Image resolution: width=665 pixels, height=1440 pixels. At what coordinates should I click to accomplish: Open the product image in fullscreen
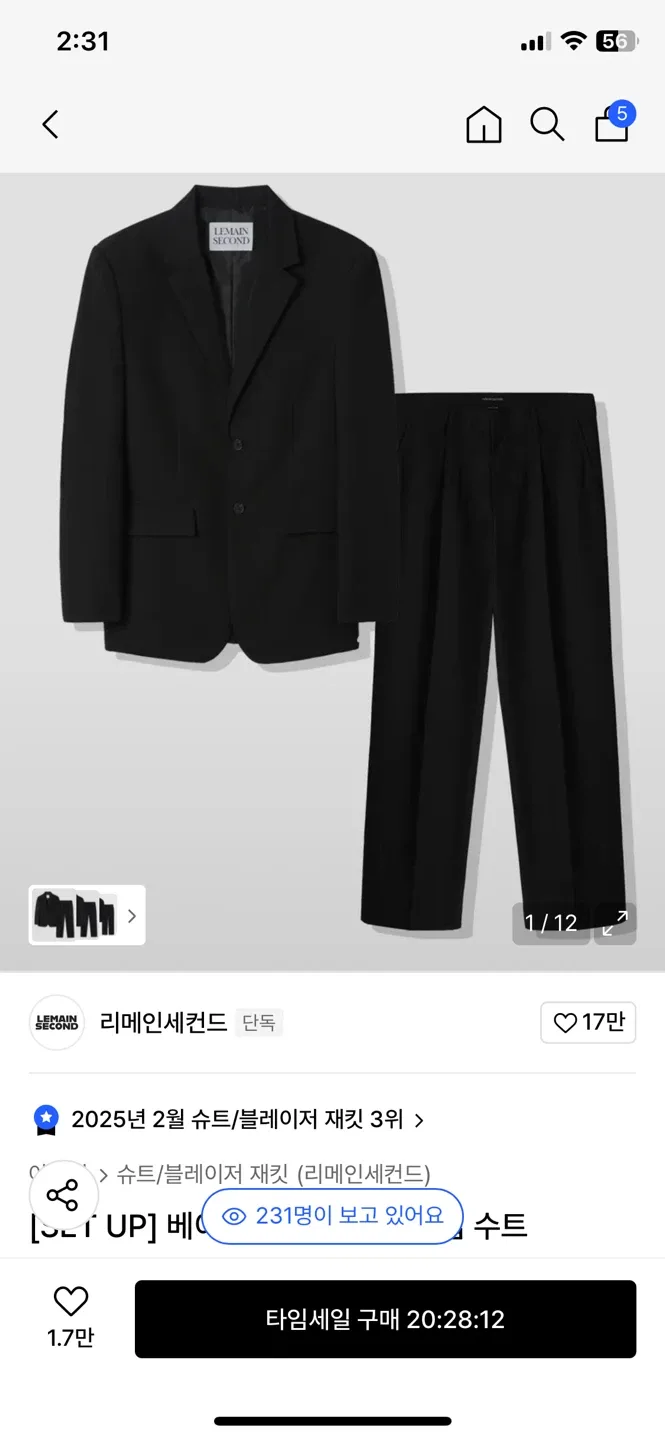click(x=614, y=923)
